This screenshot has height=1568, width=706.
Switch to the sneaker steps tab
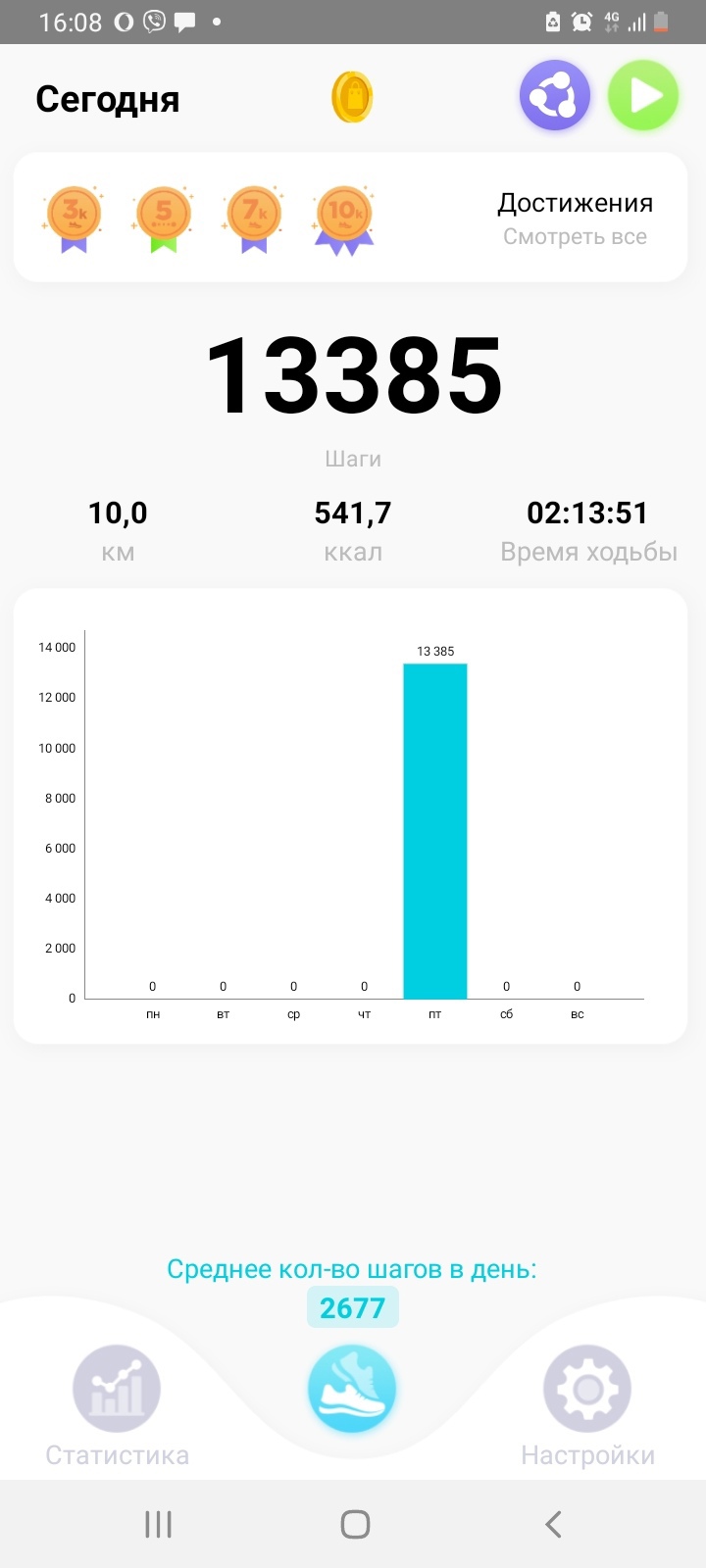(352, 1389)
